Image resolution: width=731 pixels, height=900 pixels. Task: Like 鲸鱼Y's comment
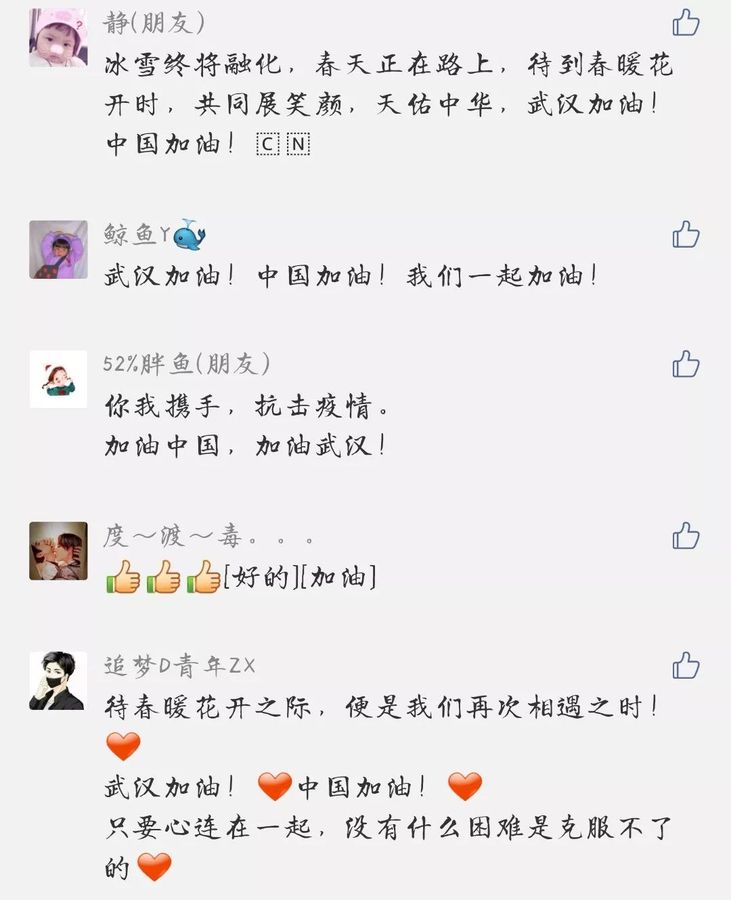click(x=686, y=234)
